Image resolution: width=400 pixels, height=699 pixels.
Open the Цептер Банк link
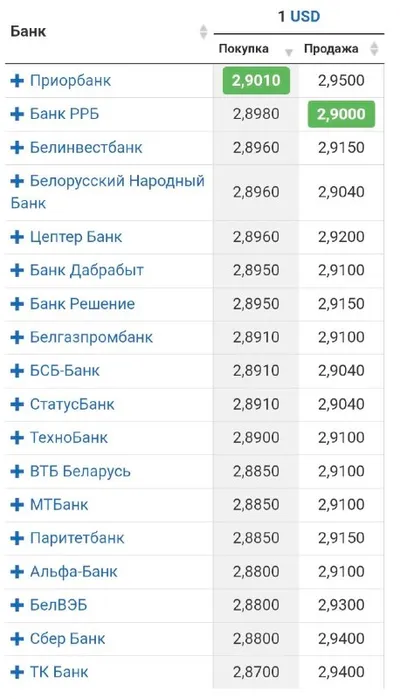click(x=76, y=237)
